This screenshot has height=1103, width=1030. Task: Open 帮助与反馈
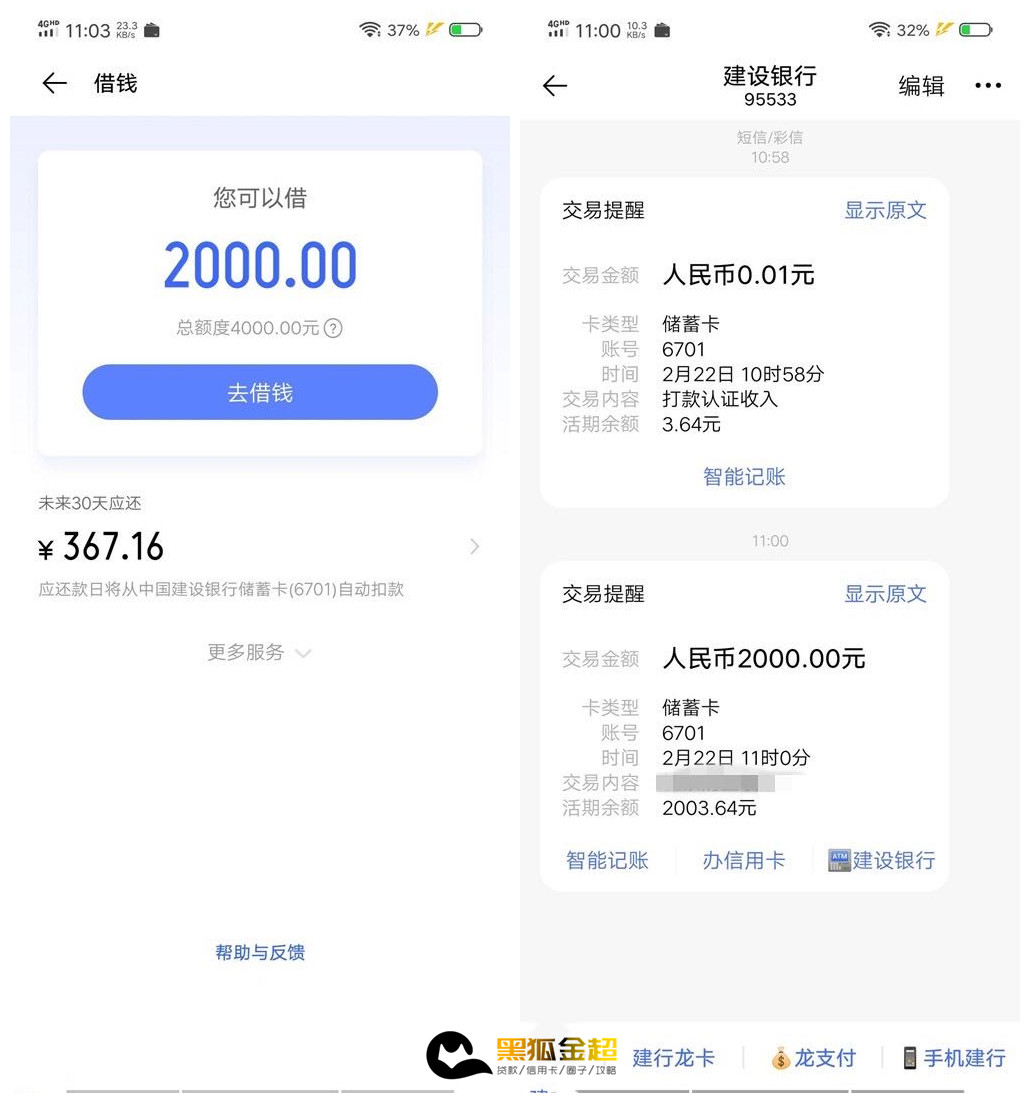[260, 953]
